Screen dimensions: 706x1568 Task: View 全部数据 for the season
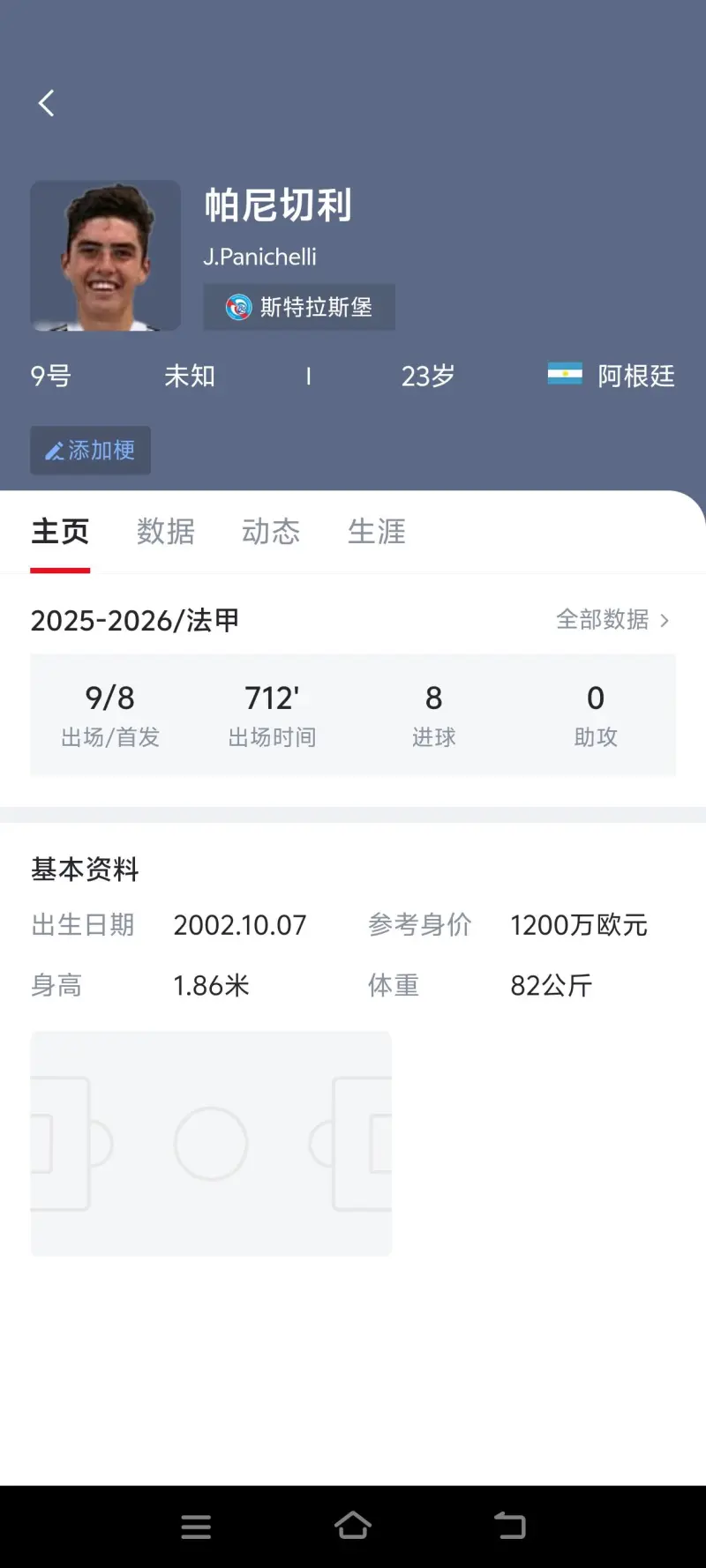612,620
